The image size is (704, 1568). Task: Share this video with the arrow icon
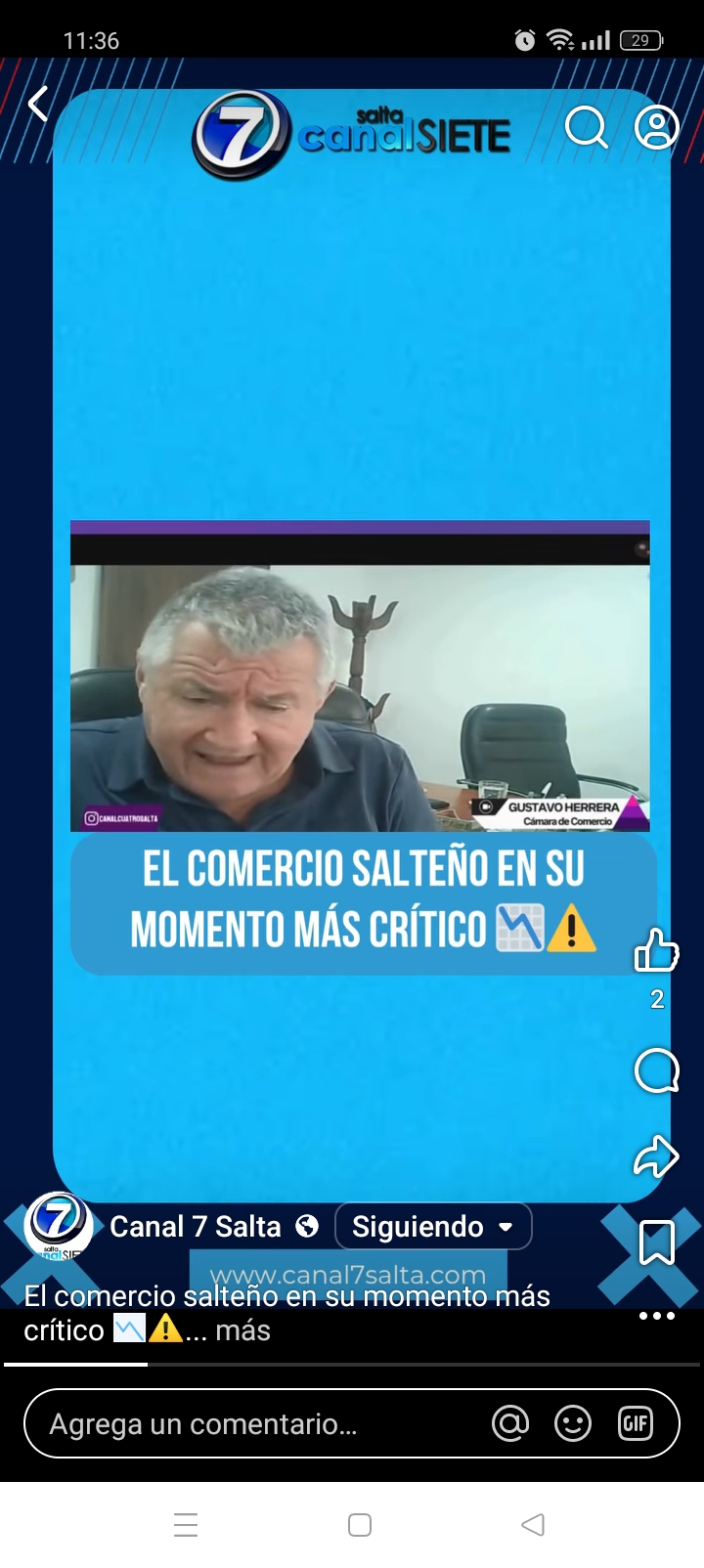656,1157
